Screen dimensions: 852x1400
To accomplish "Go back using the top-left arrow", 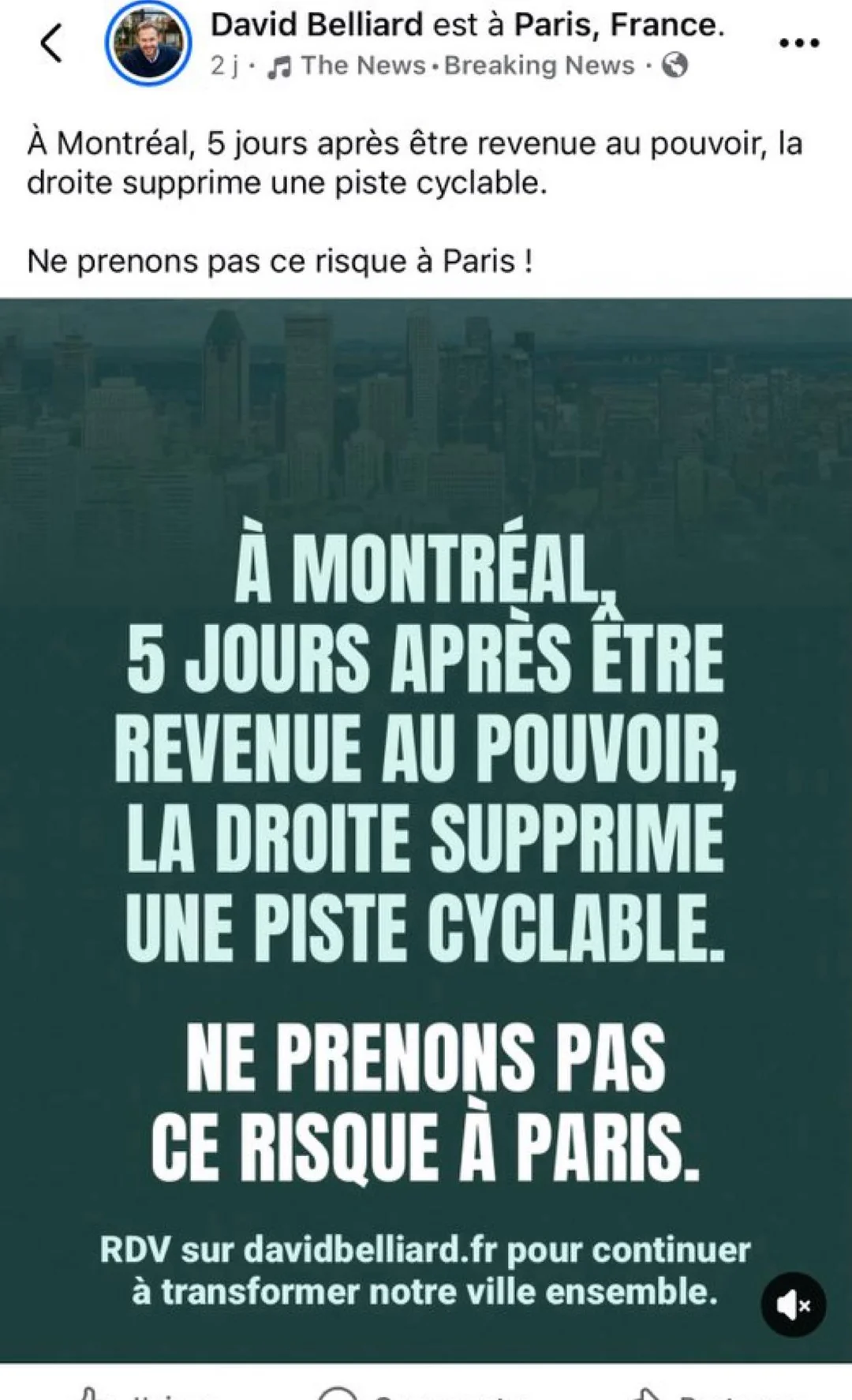I will click(x=51, y=43).
